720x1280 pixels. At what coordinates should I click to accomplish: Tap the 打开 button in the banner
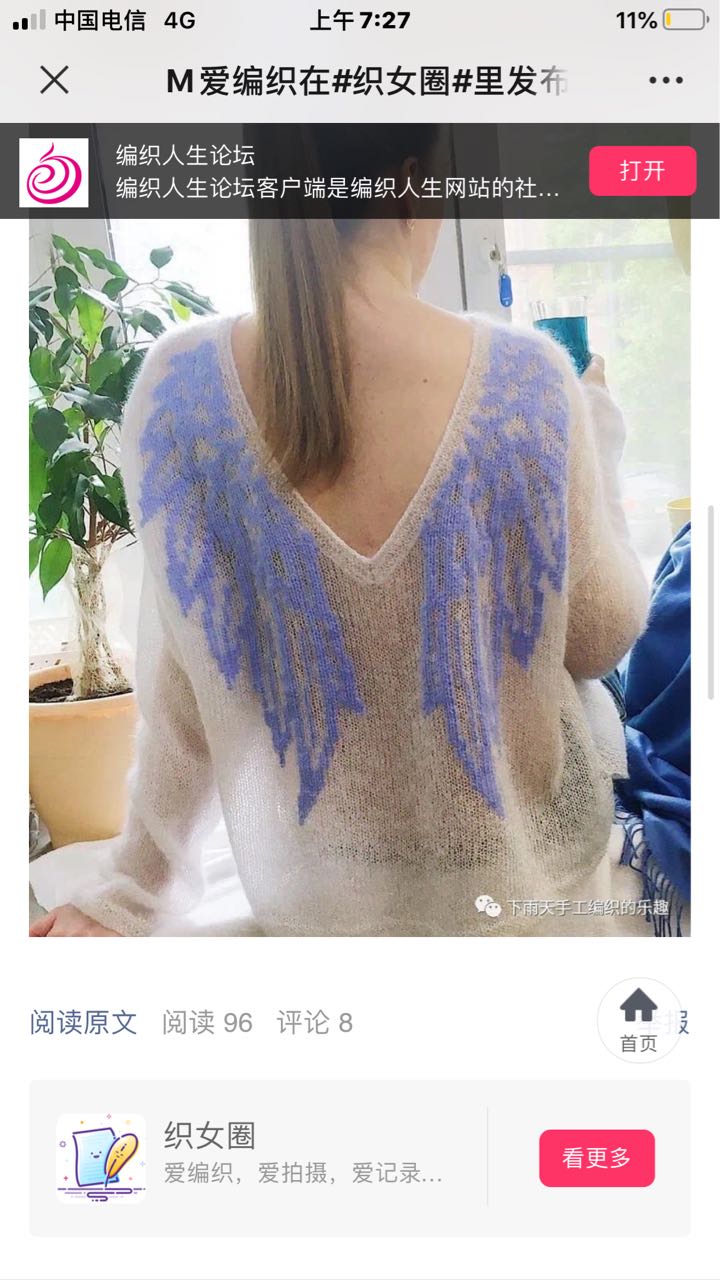642,171
